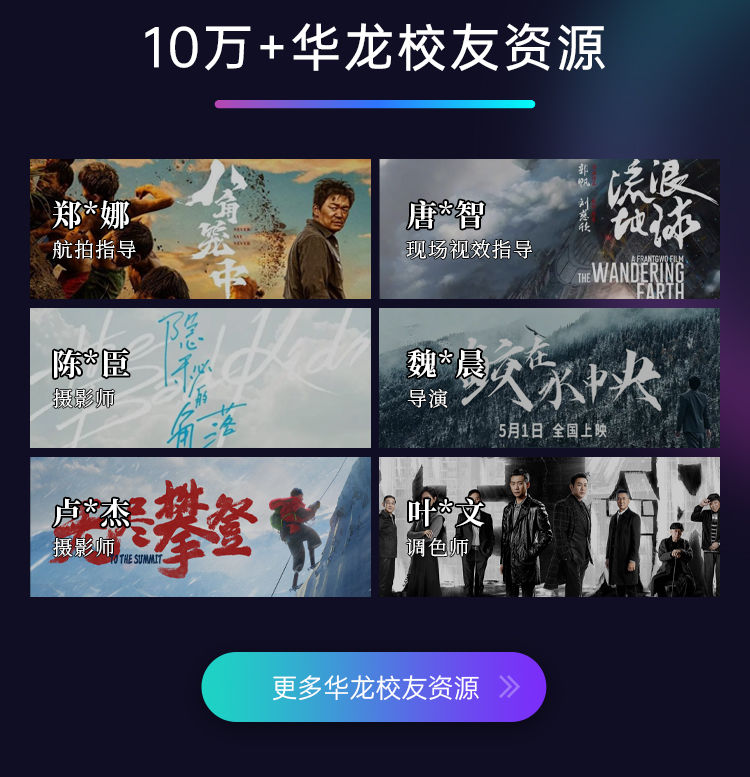This screenshot has height=777, width=750.
Task: Select the 叶*文 调色师 card
Action: (x=549, y=527)
